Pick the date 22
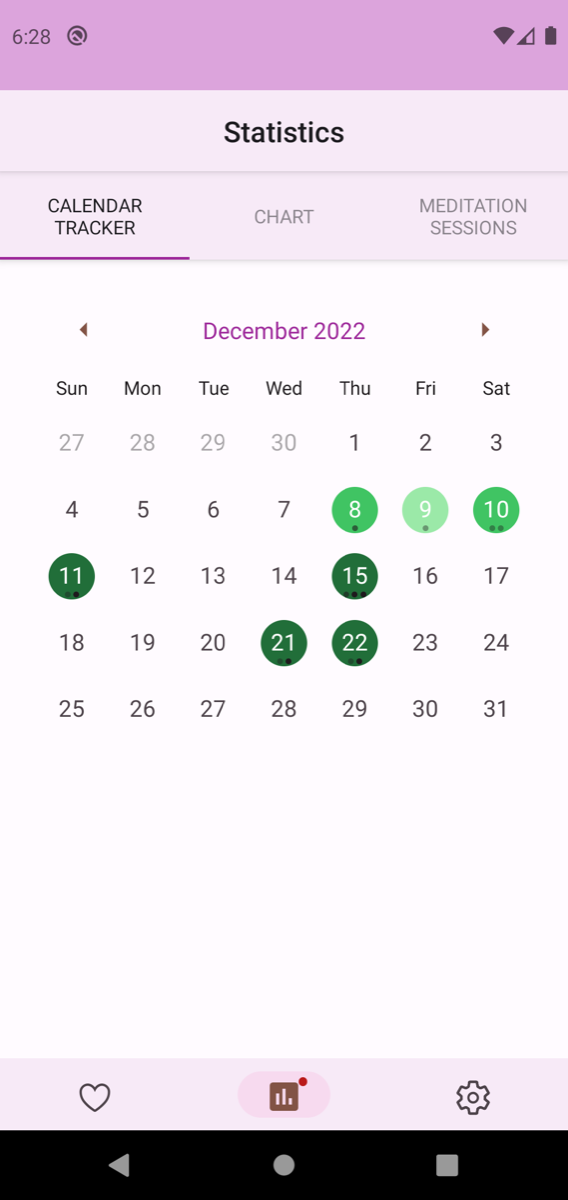The height and width of the screenshot is (1200, 568). 355,643
